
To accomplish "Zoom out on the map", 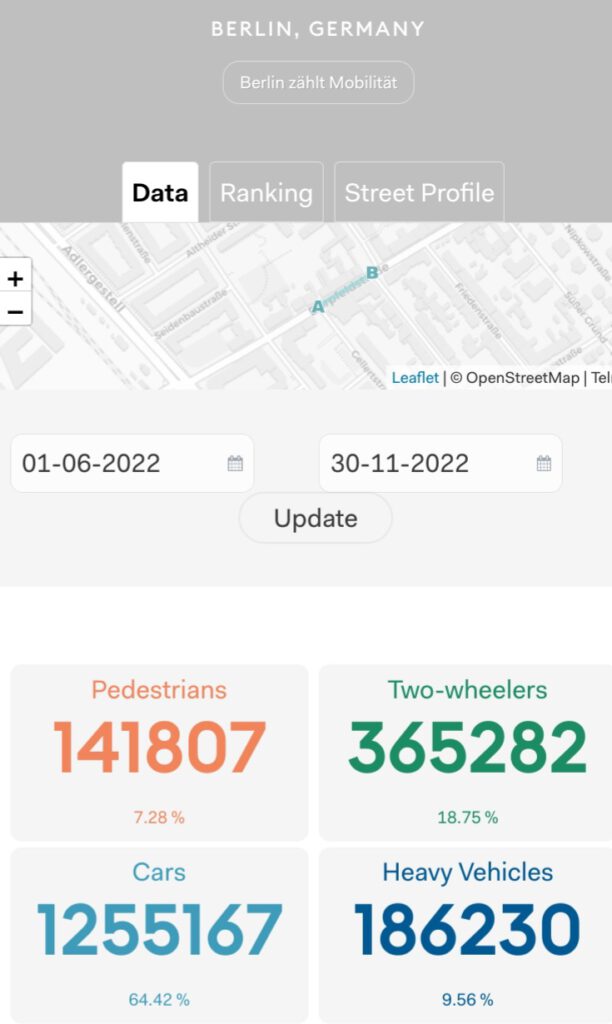I will point(15,311).
